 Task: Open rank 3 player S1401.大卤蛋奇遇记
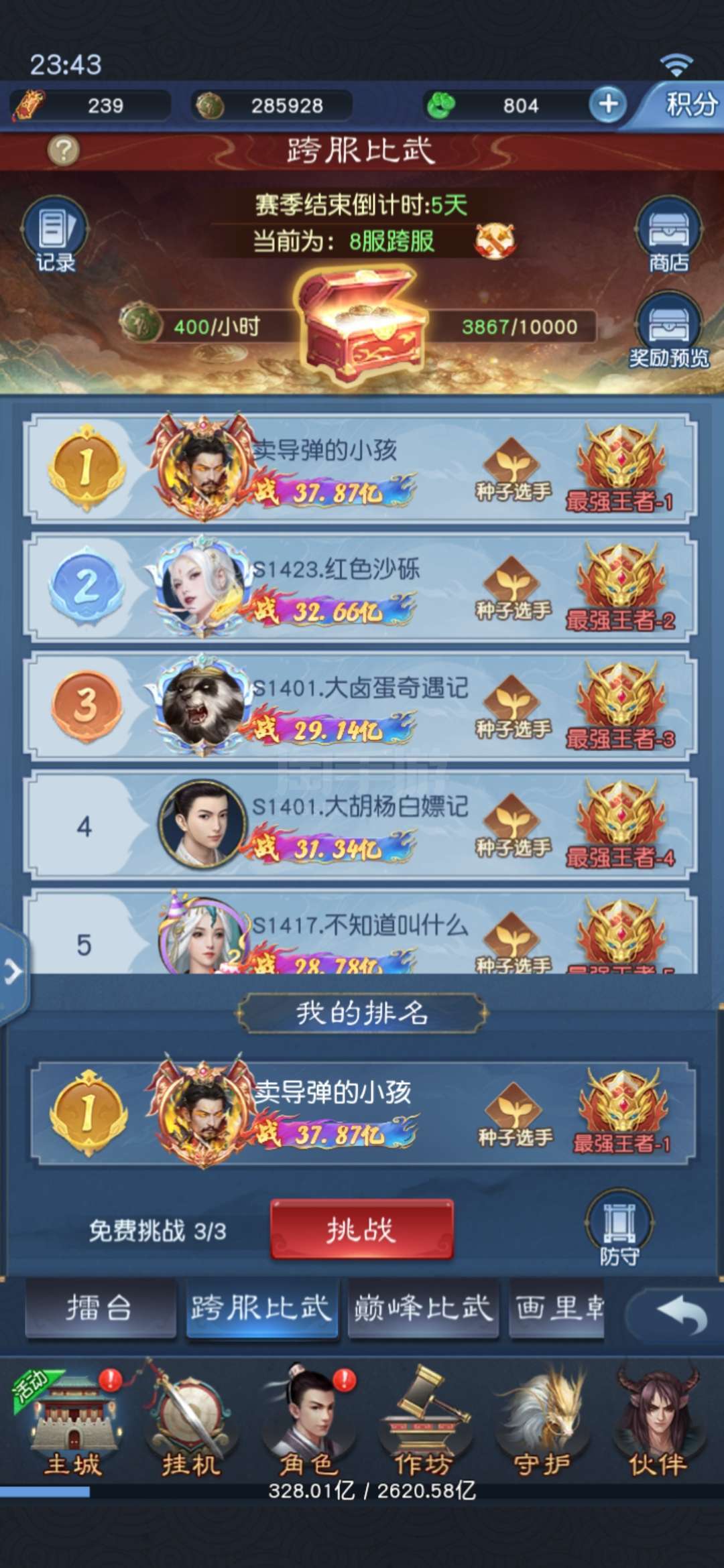[360, 706]
